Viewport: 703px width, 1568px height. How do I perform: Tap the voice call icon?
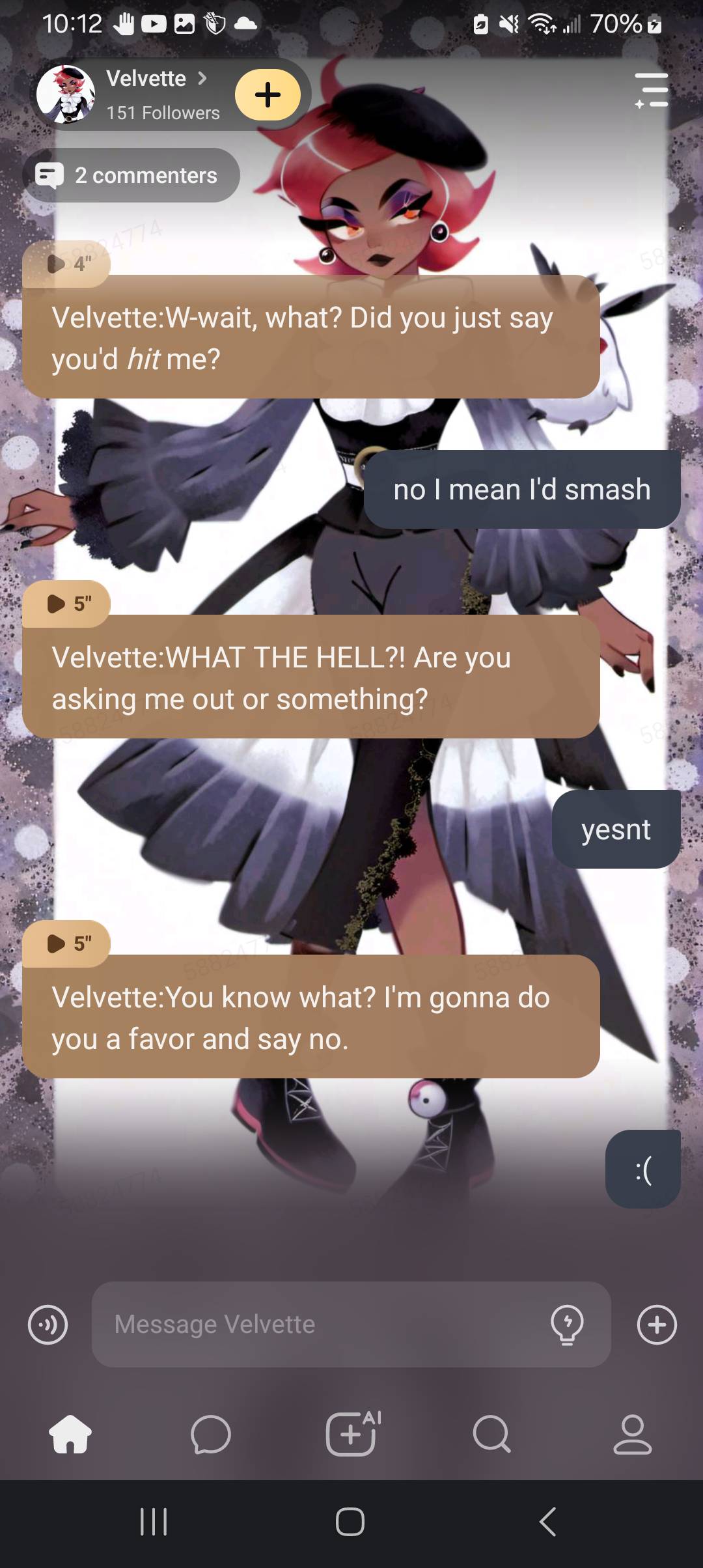point(48,1324)
